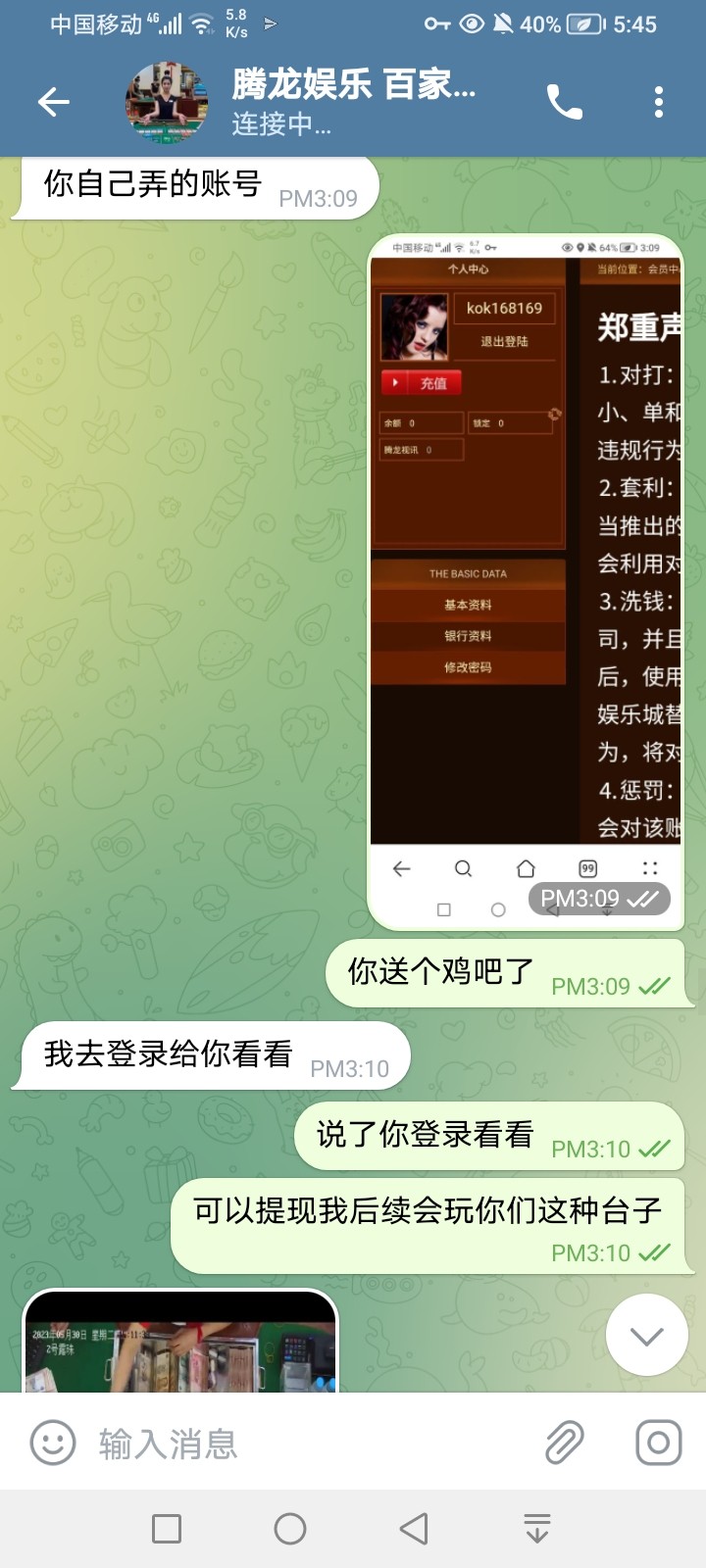Open the partially visible video message
Viewport: 706px width, 1568px height.
180,1345
